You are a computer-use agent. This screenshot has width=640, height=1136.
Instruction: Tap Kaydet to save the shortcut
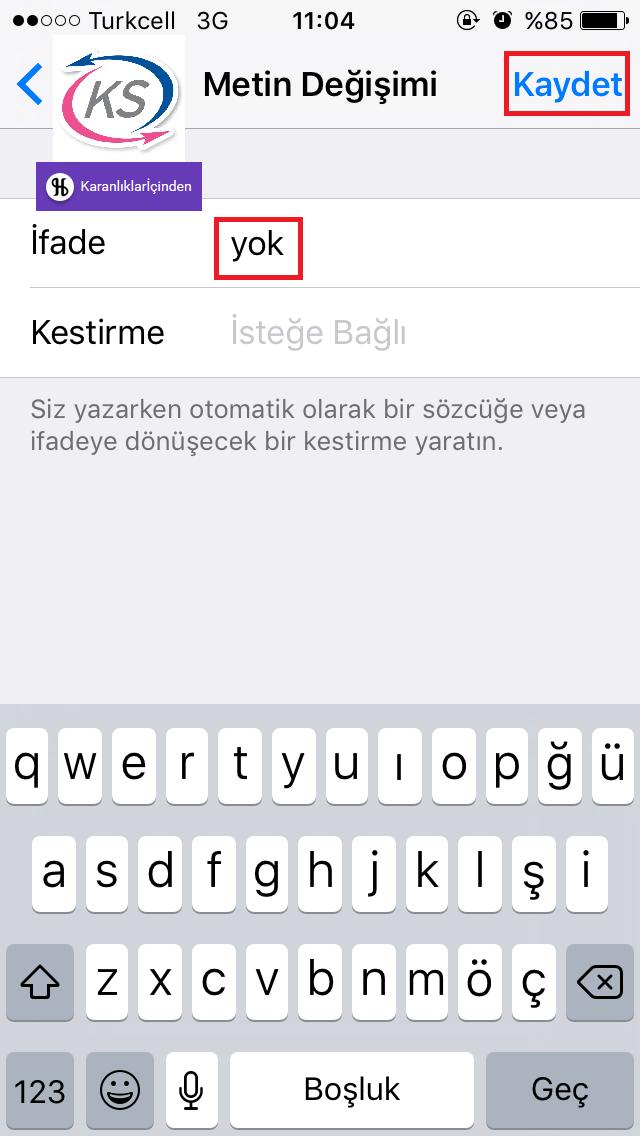(x=566, y=85)
